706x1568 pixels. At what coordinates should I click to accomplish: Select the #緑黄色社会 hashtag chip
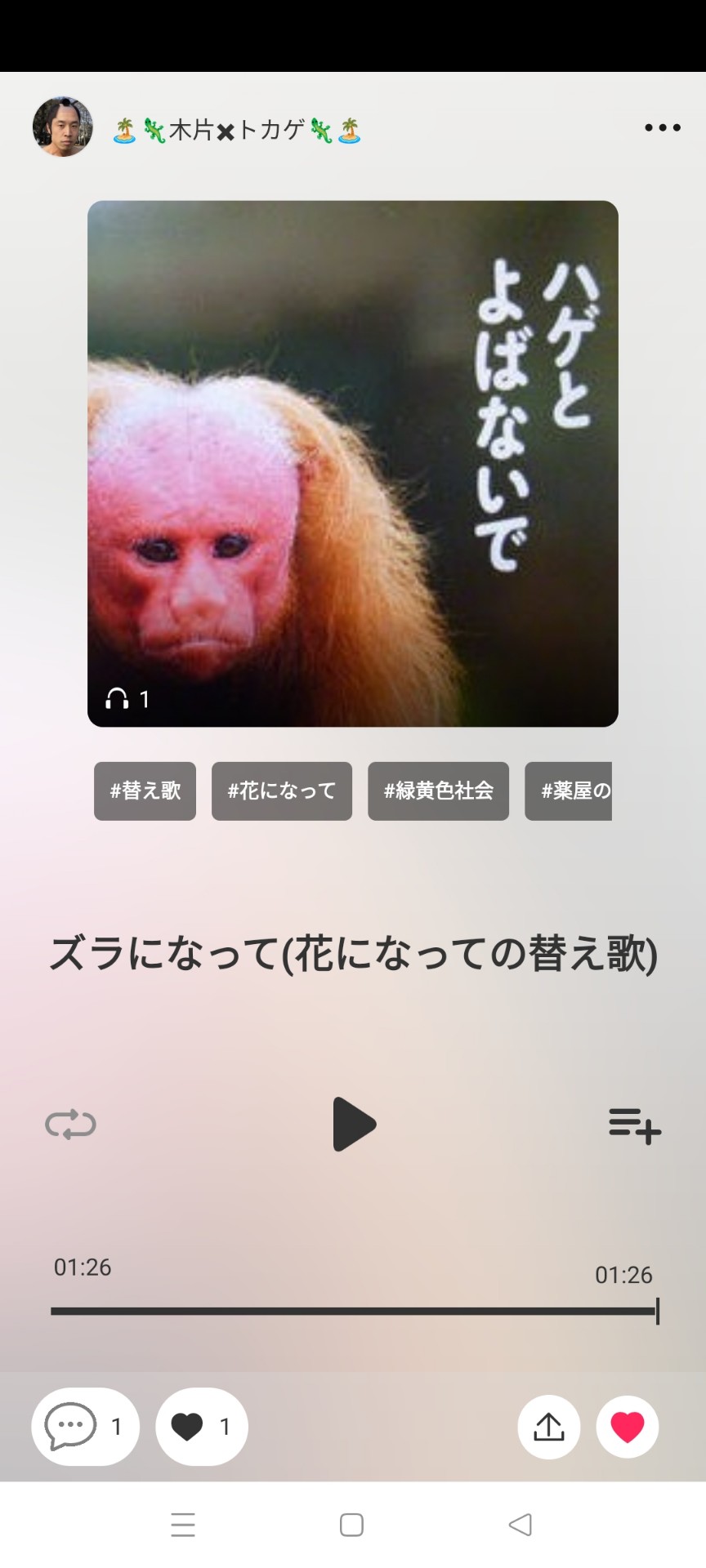[438, 791]
